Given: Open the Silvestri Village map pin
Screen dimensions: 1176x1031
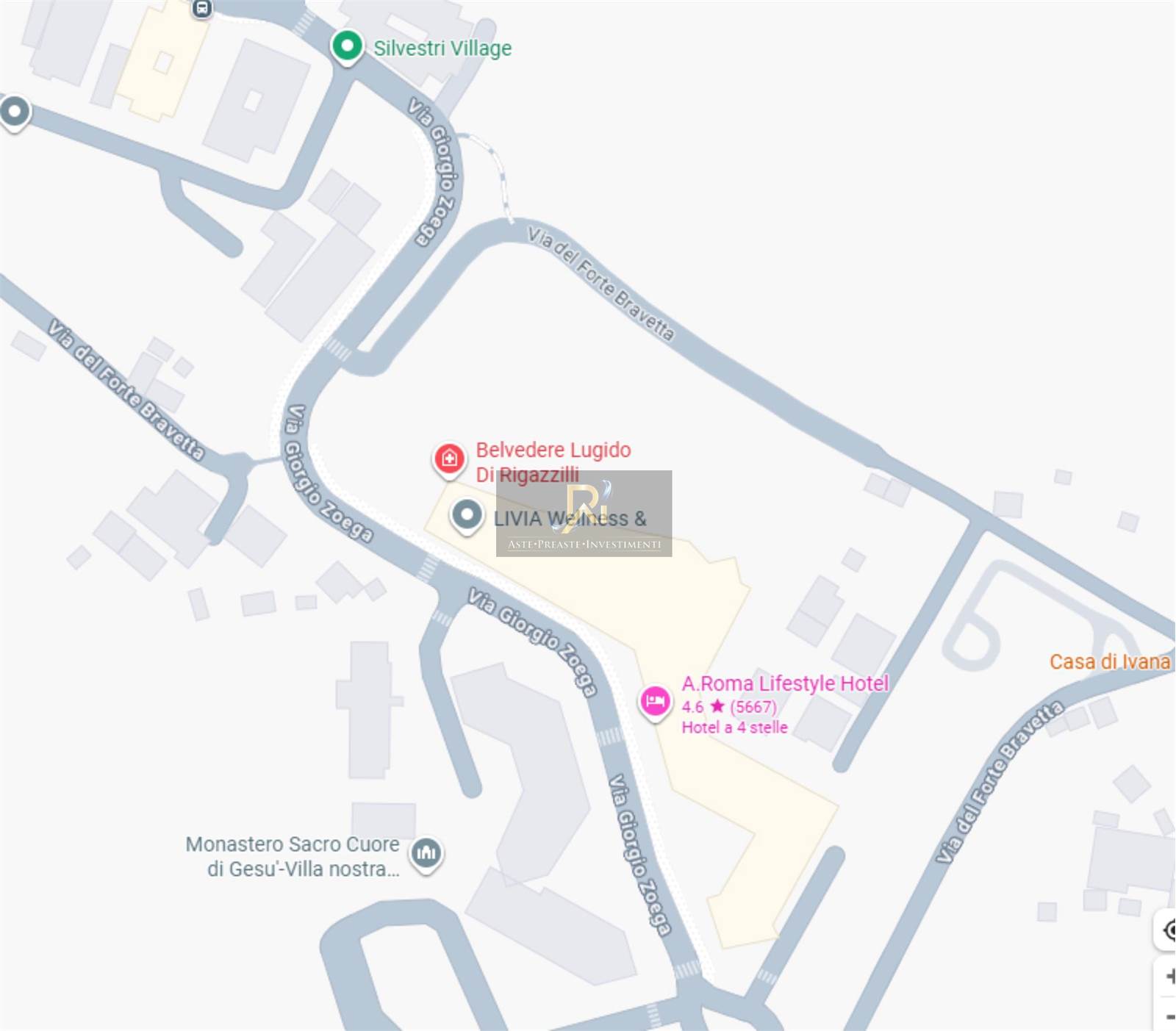Looking at the screenshot, I should tap(347, 47).
